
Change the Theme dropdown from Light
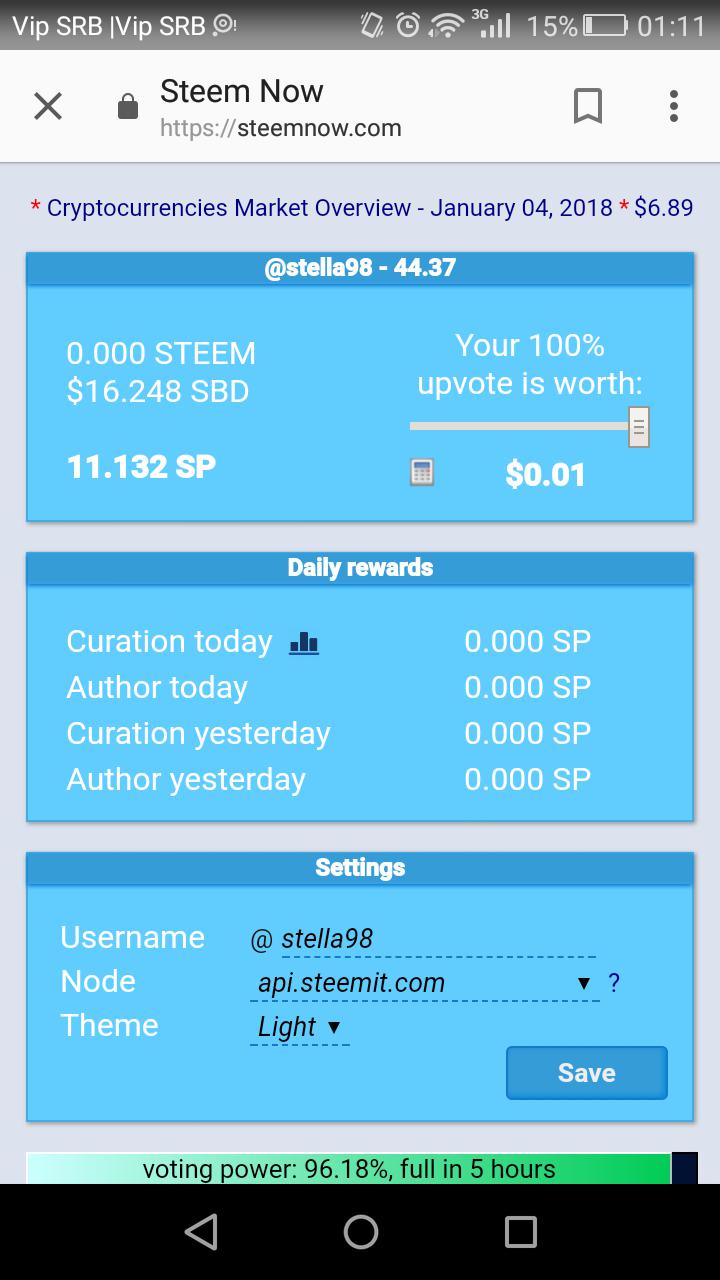pyautogui.click(x=299, y=1027)
